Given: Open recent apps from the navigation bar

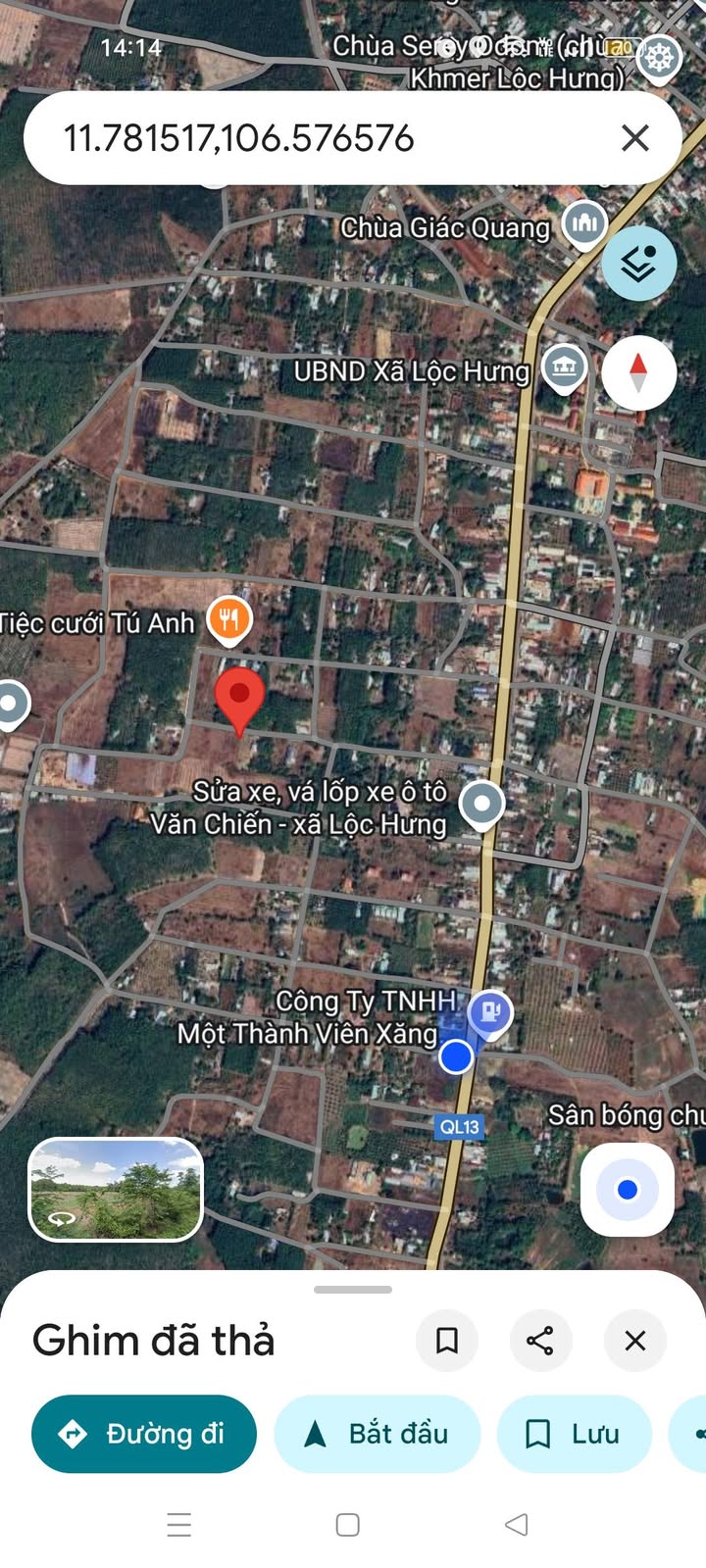Looking at the screenshot, I should 179,1524.
